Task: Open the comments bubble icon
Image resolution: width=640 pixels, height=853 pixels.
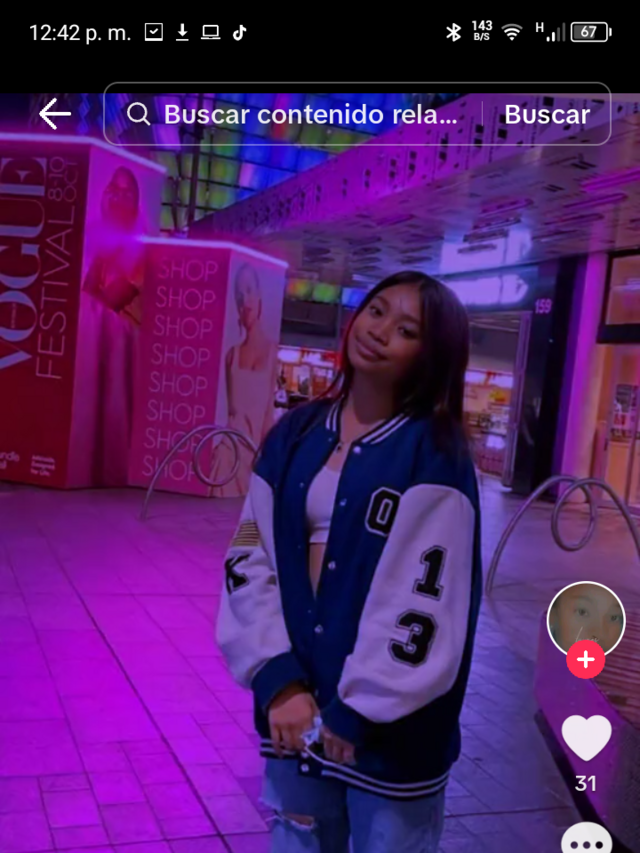Action: point(586,838)
